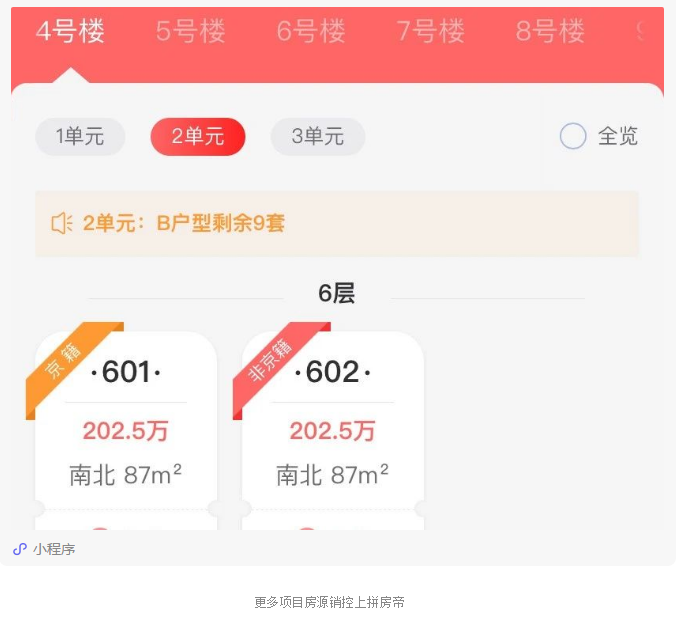Enable the 全览 overview option
This screenshot has height=642, width=679.
[x=573, y=136]
